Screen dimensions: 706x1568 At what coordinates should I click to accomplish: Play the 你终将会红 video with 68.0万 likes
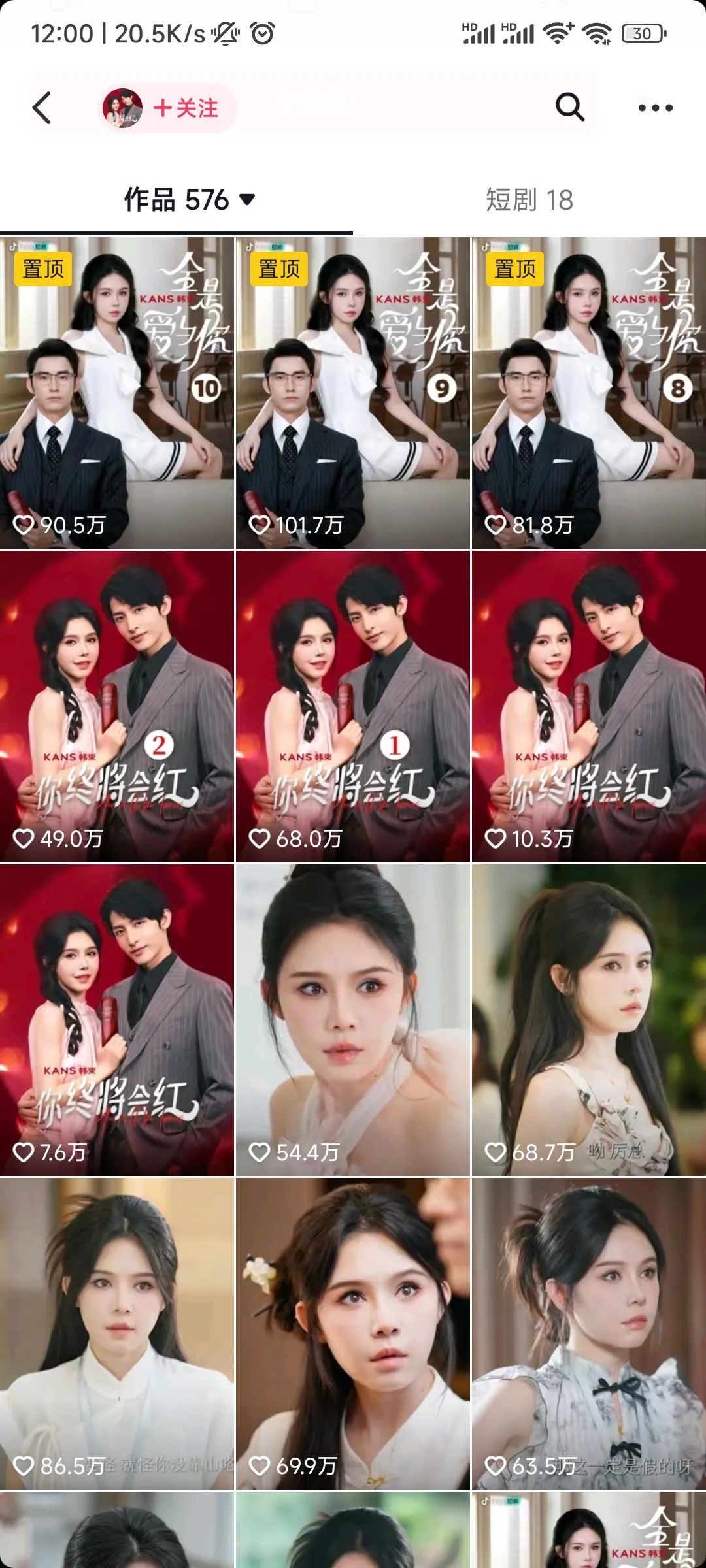[x=353, y=706]
